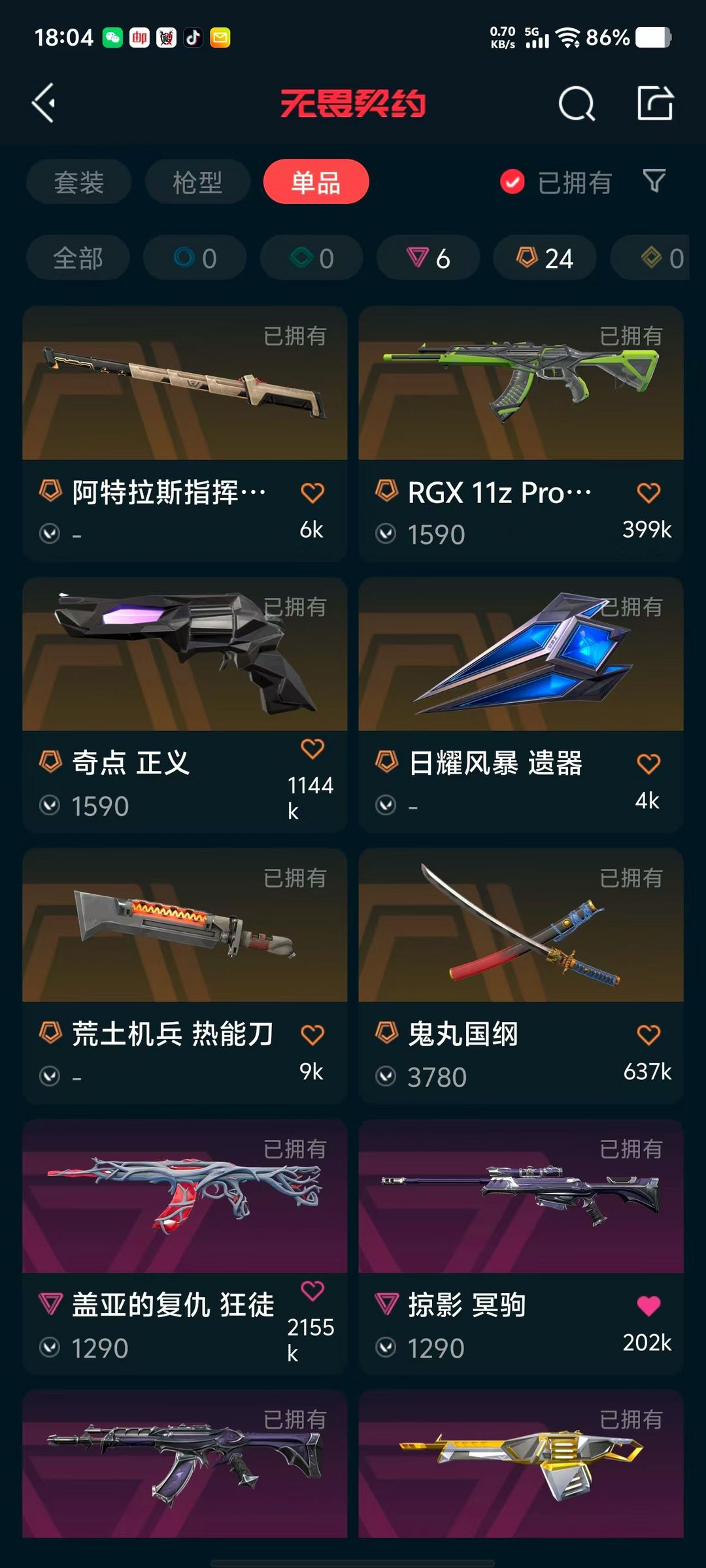The height and width of the screenshot is (1568, 706).
Task: Open the 鬼丸国纲 skin card
Action: click(521, 928)
